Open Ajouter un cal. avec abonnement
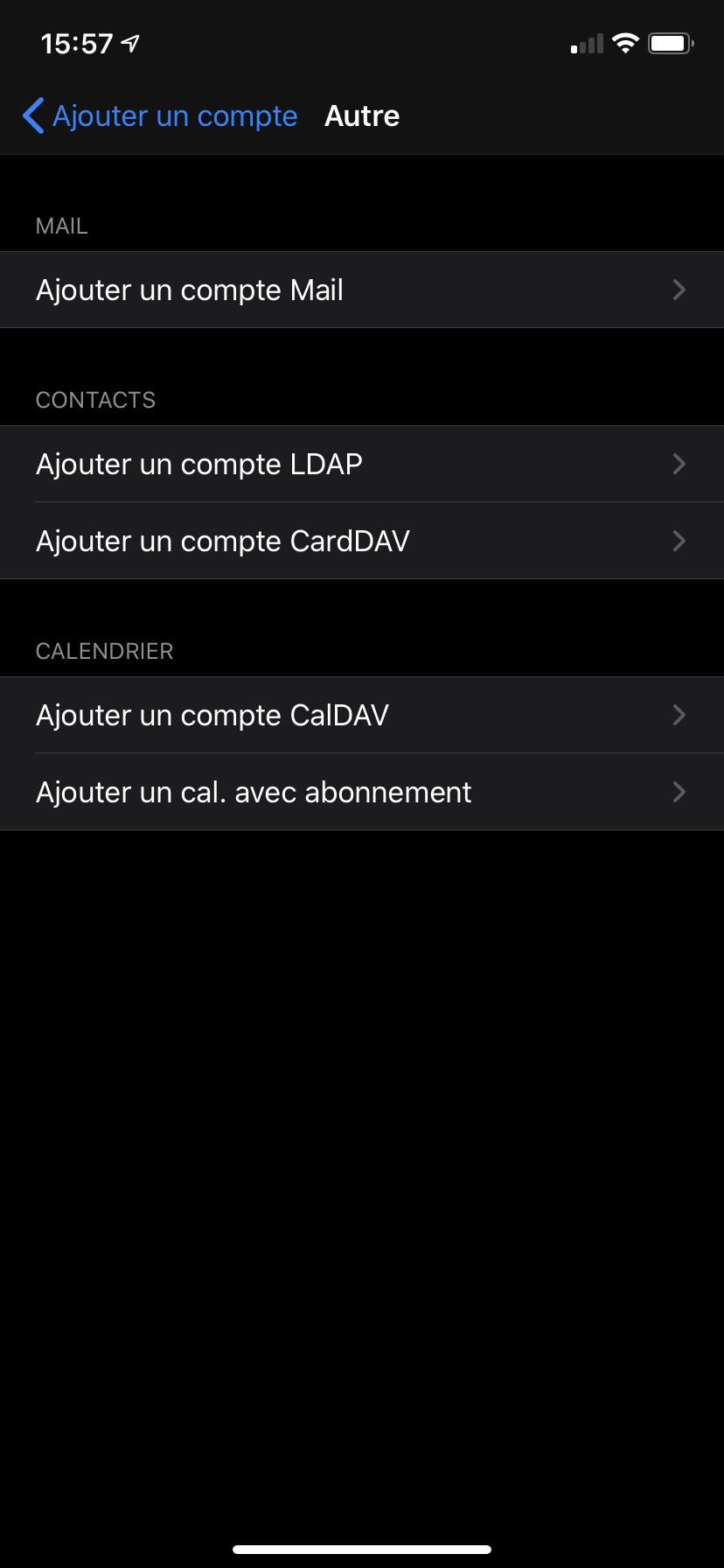Screen dimensions: 724x1568 coord(362,792)
